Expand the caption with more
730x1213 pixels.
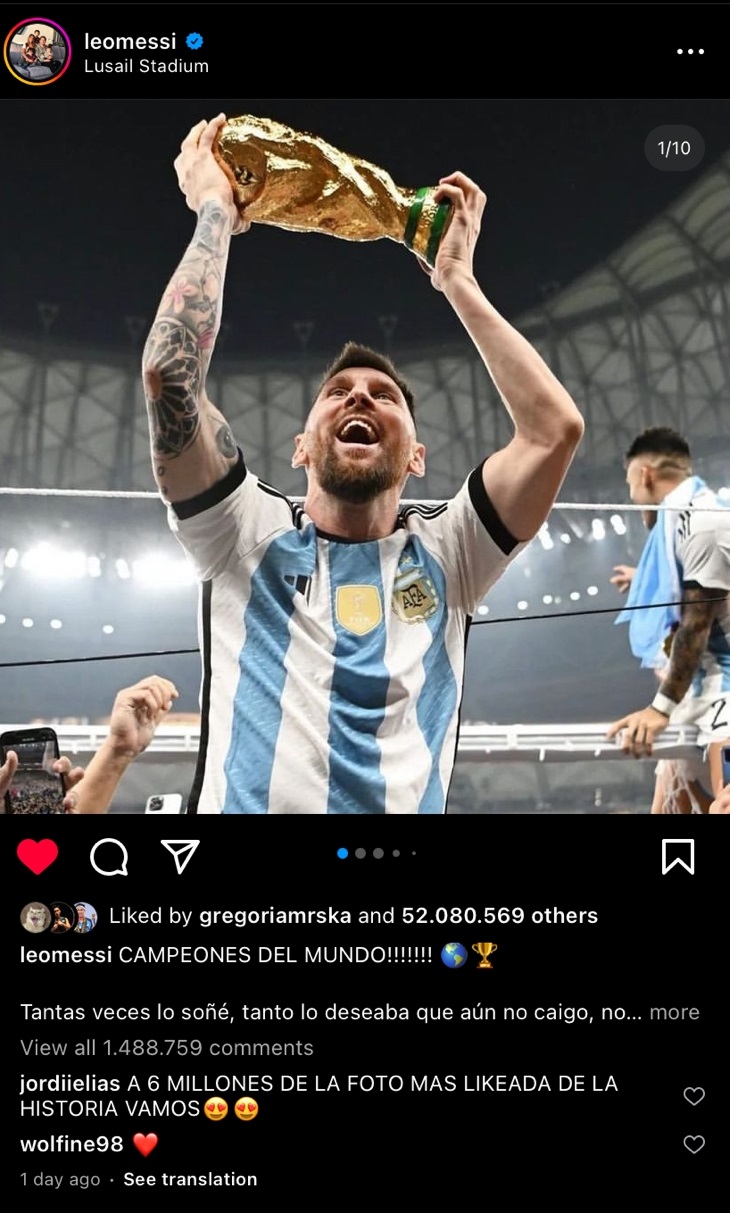[x=675, y=1012]
